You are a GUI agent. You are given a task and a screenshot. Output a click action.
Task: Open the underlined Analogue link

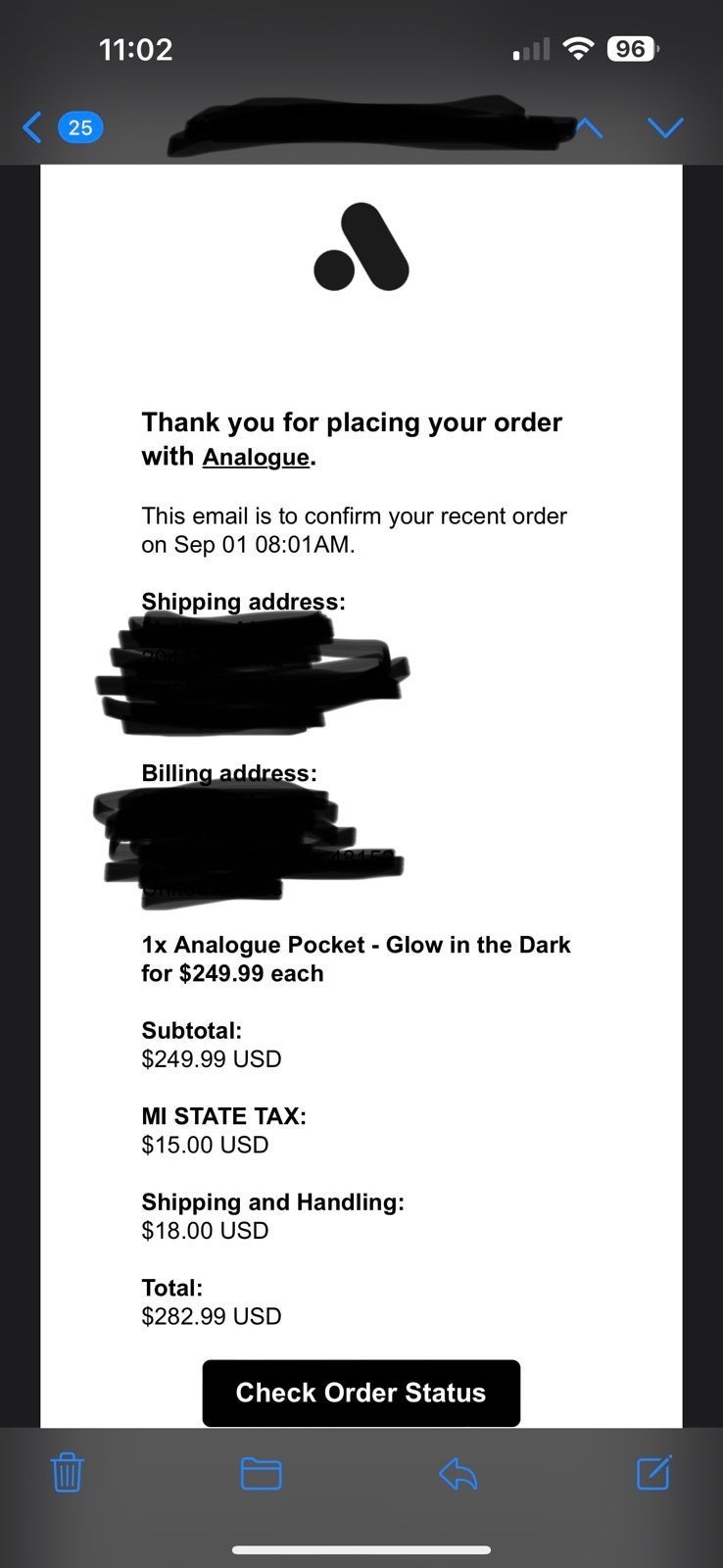point(256,457)
